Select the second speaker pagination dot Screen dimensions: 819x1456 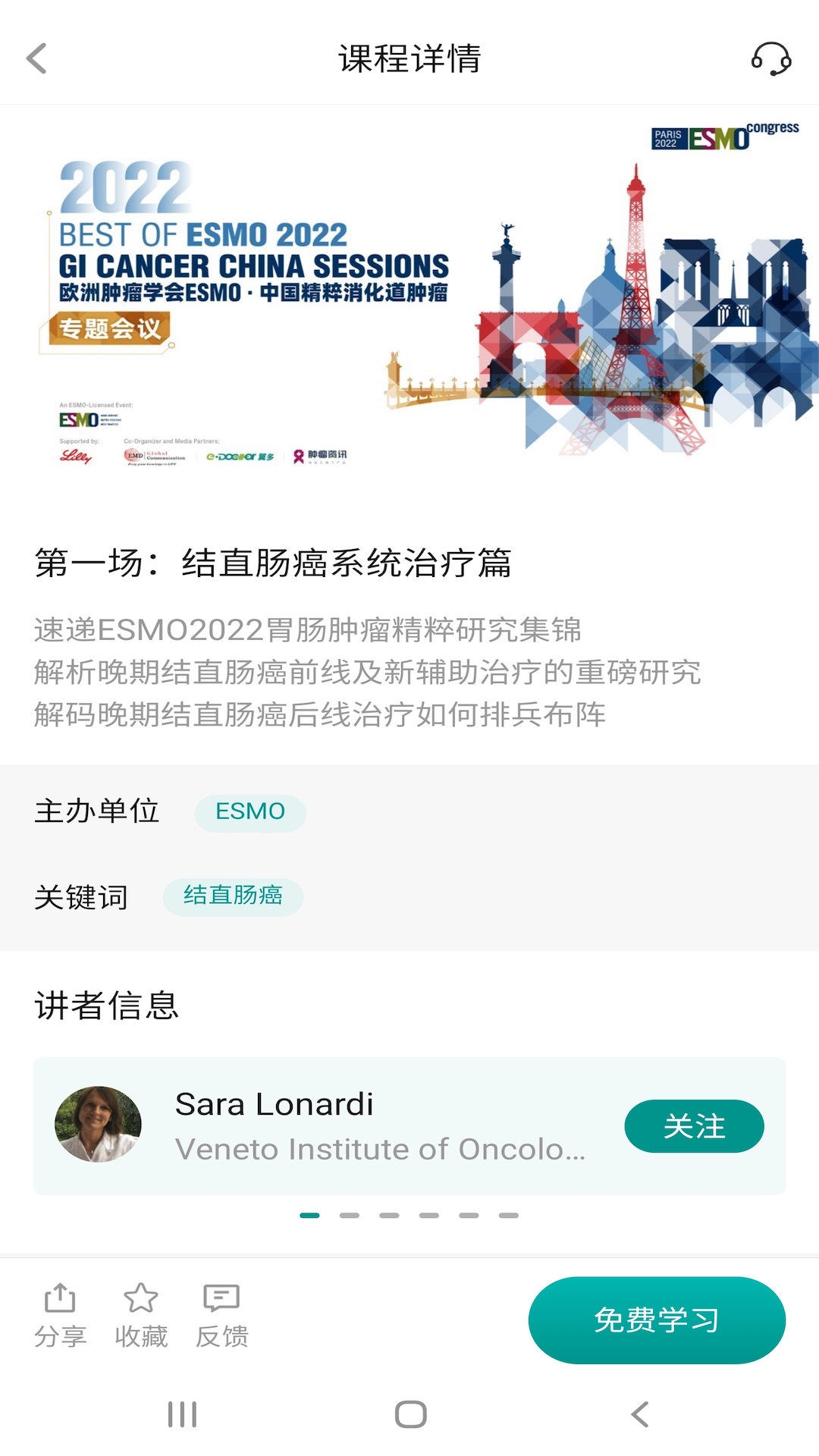pyautogui.click(x=350, y=1213)
